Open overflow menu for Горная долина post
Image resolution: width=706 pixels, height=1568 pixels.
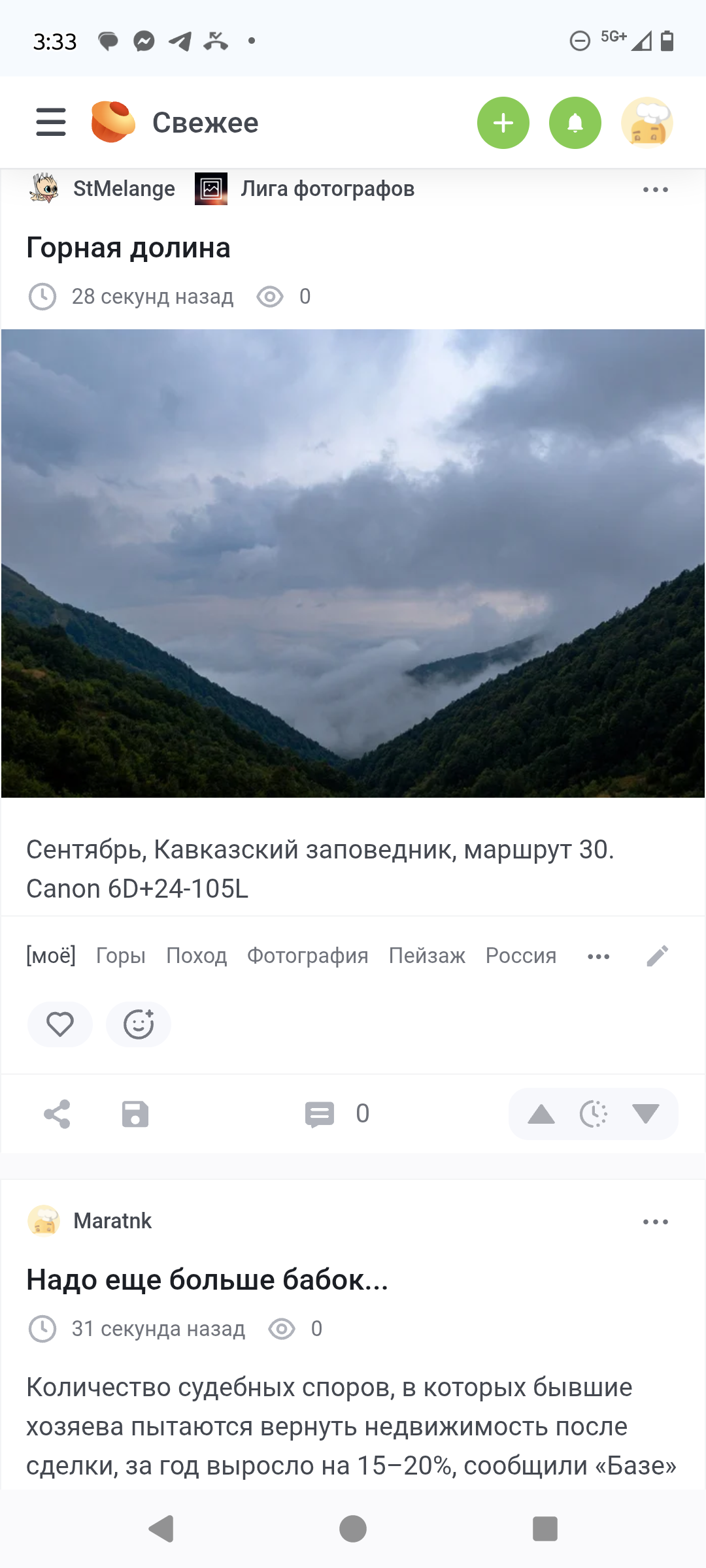pos(655,189)
